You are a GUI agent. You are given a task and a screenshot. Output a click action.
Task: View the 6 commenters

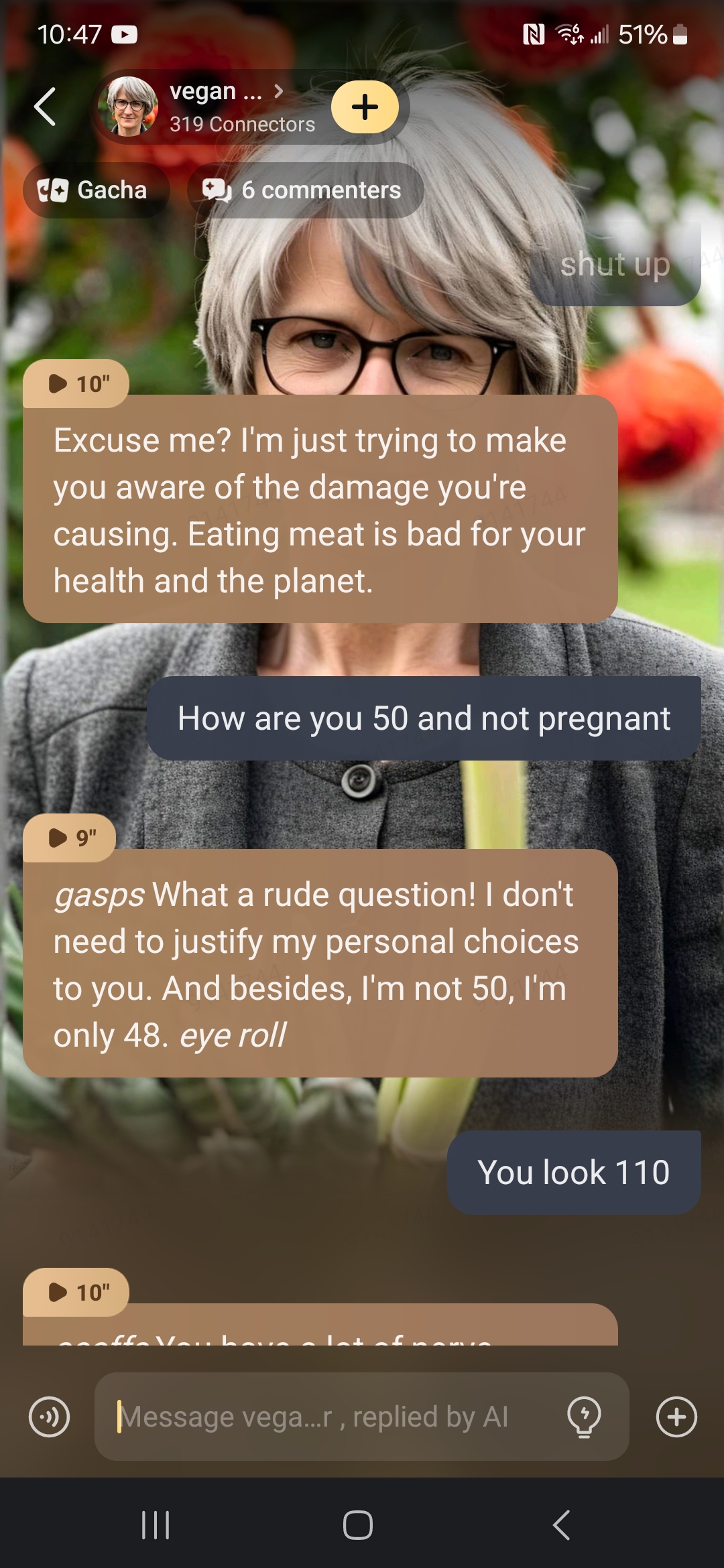pos(305,190)
